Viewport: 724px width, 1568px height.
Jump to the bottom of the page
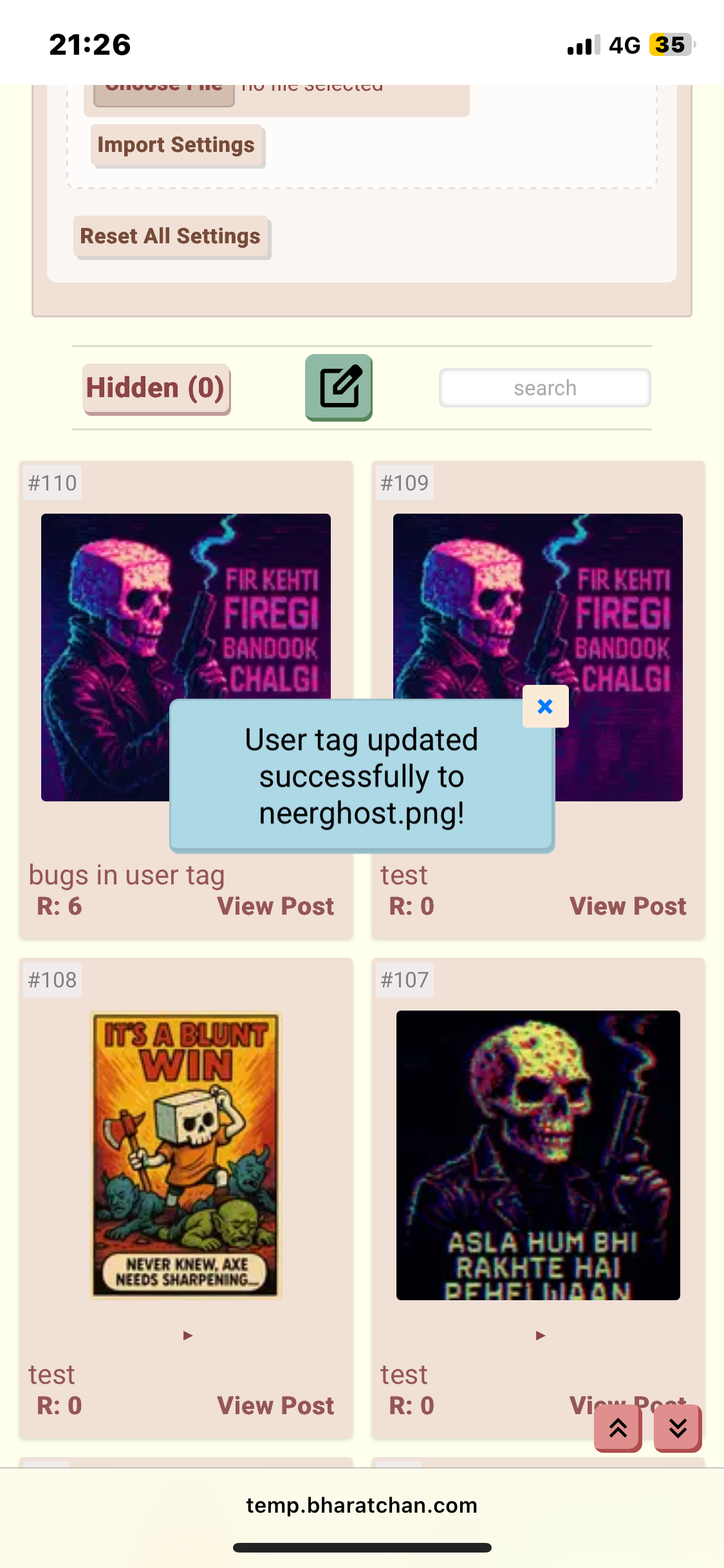678,1428
